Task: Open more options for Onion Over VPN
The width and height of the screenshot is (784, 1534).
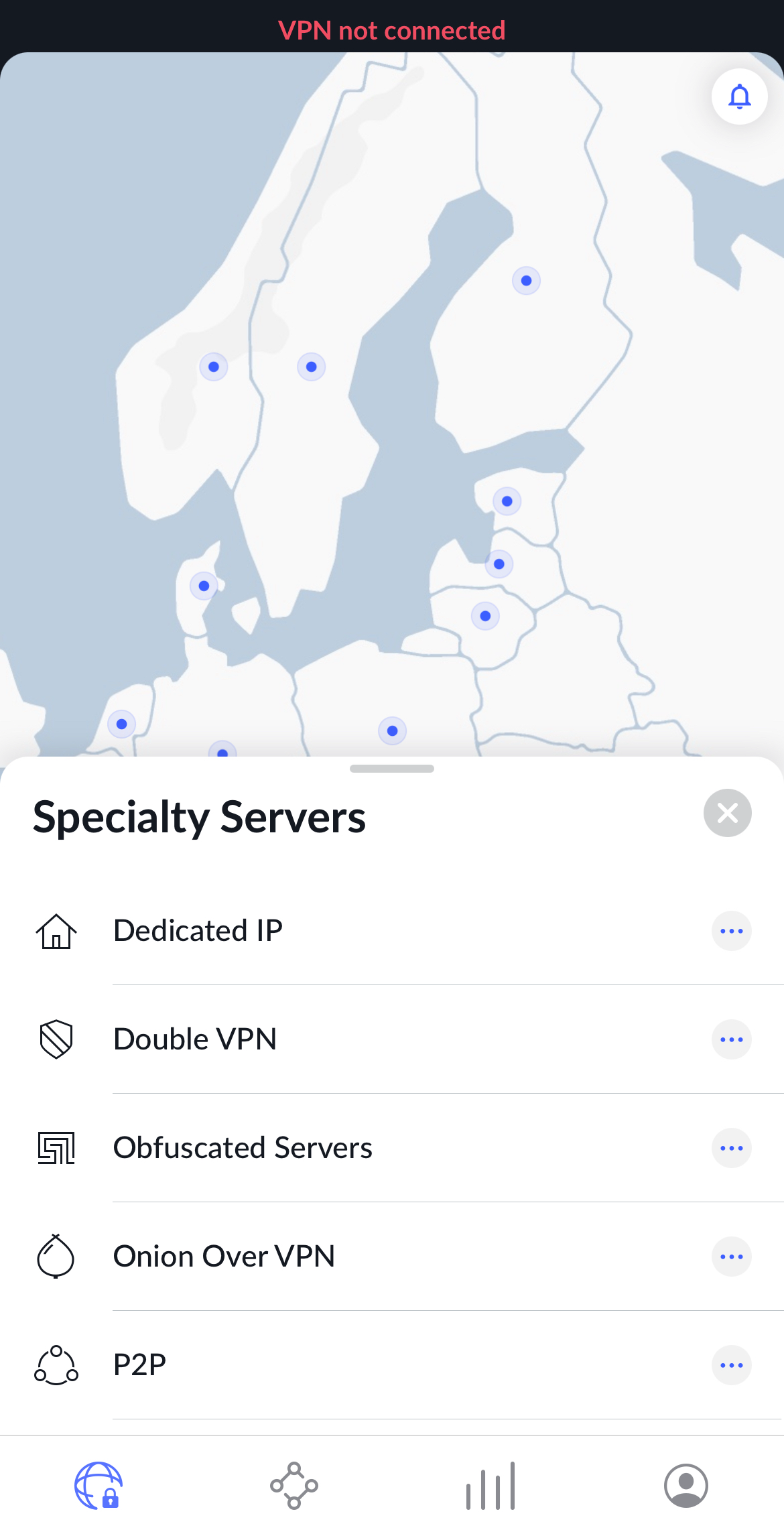Action: tap(731, 1257)
